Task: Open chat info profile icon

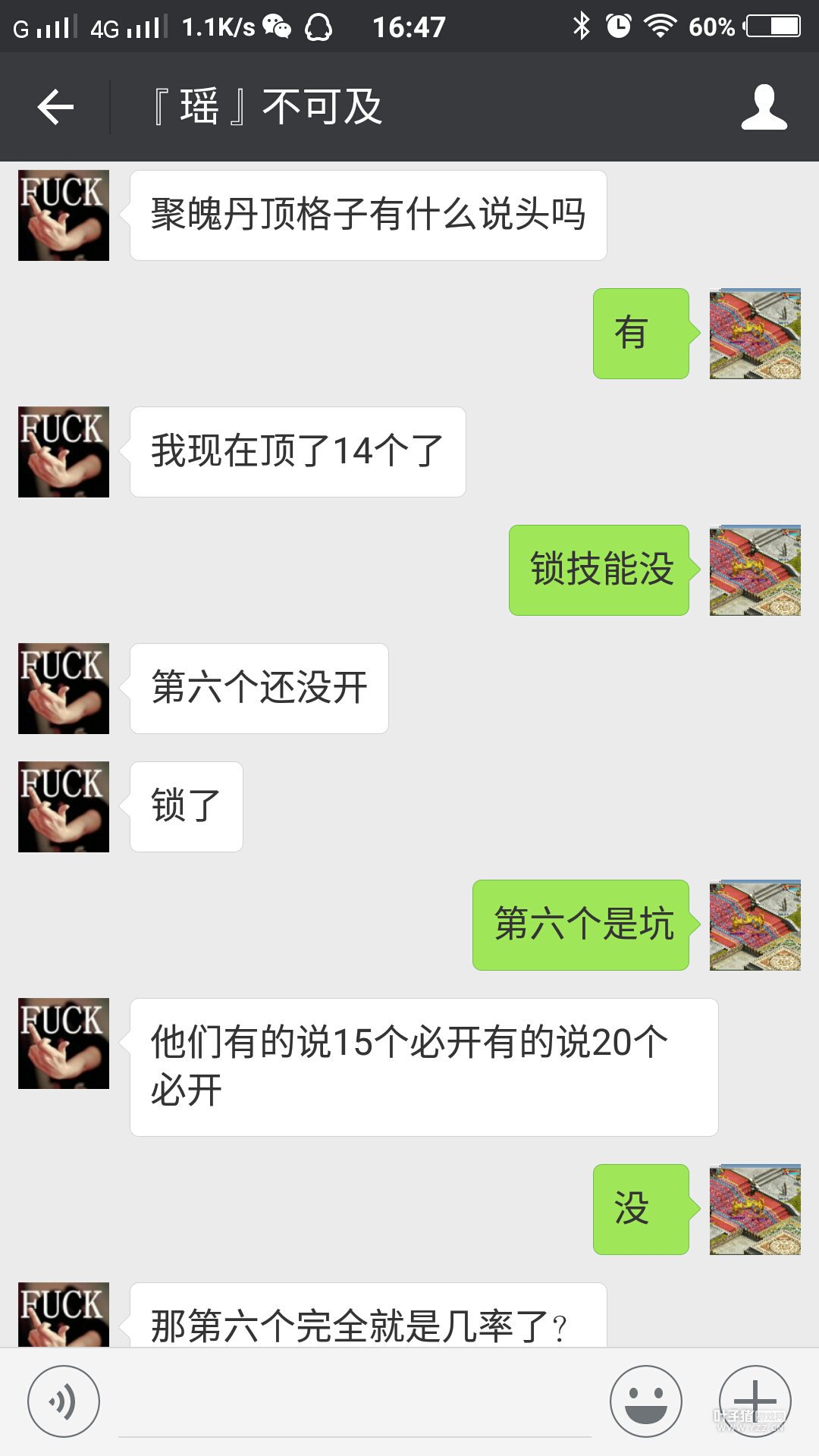Action: 764,107
